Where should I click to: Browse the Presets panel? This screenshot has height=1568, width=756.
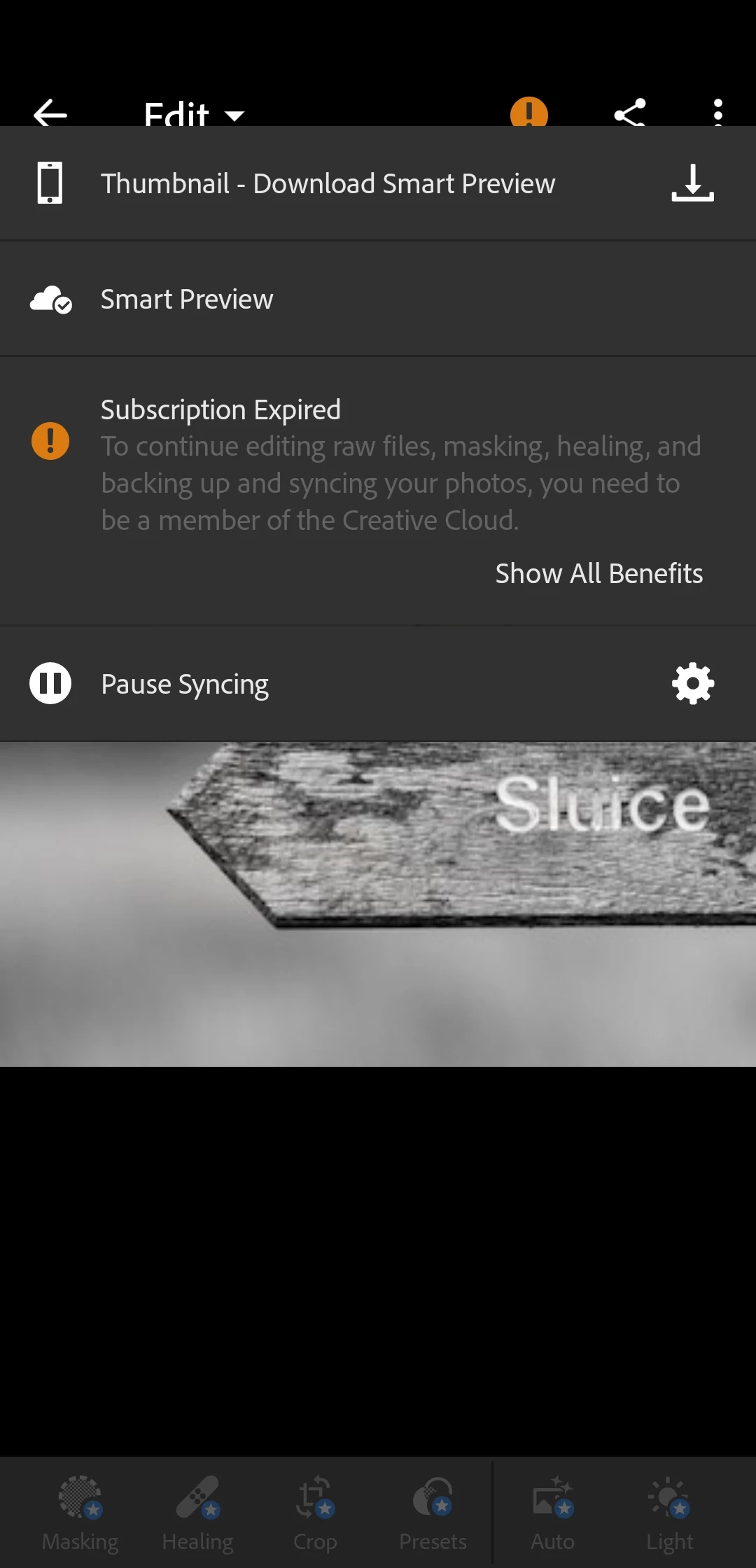click(x=433, y=1513)
